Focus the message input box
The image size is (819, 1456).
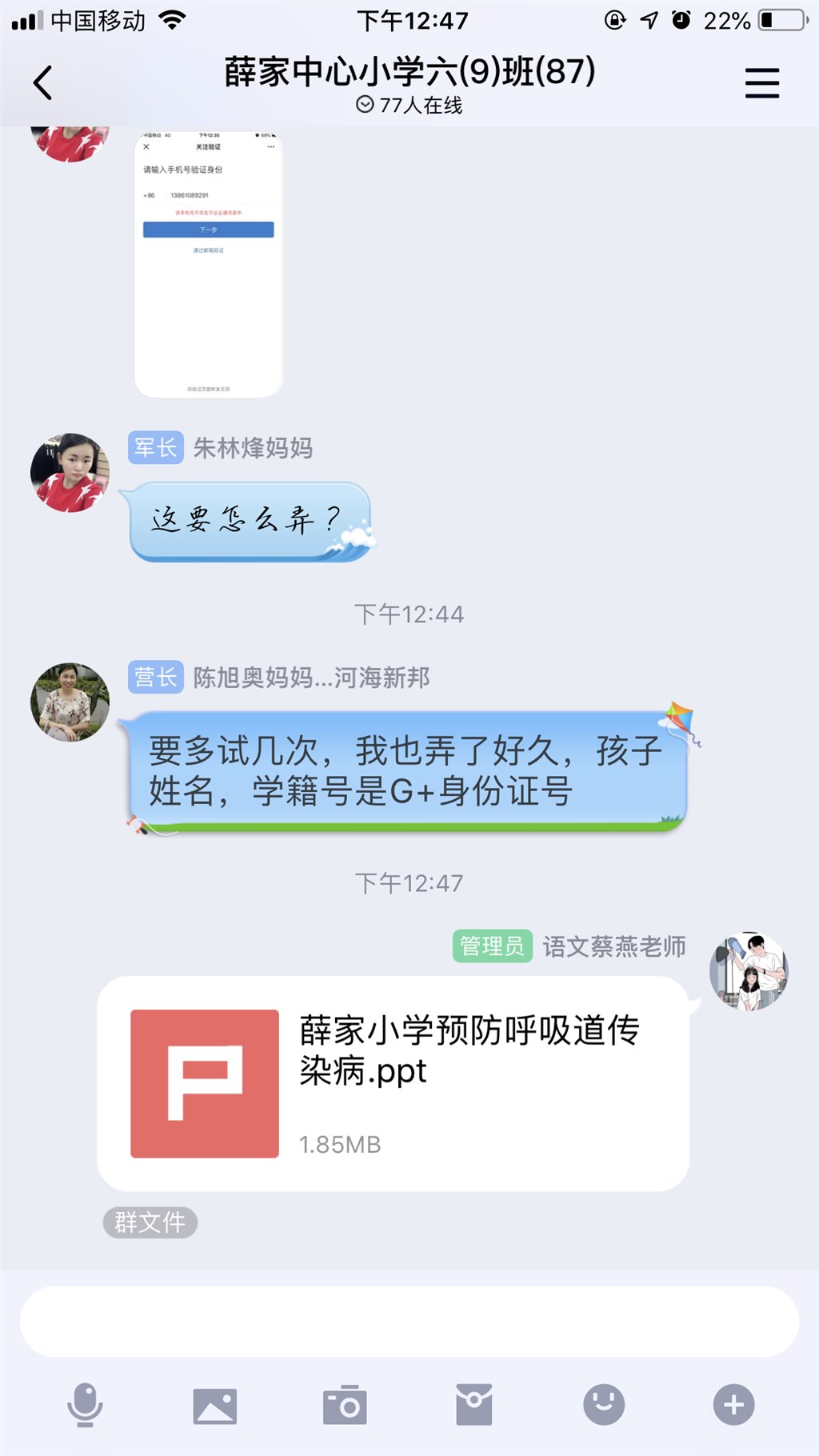409,1322
